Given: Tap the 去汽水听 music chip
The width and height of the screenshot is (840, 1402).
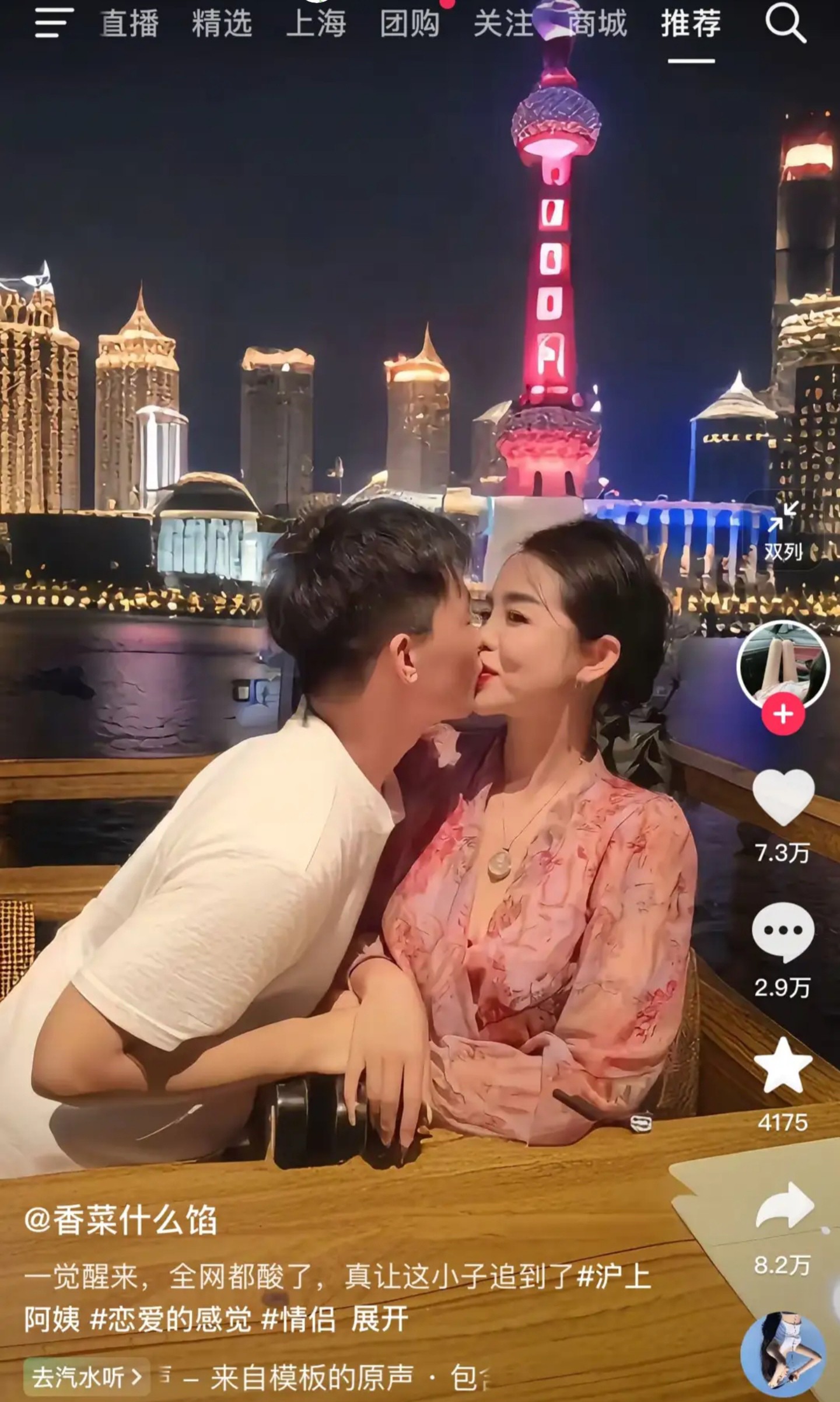Looking at the screenshot, I should coord(85,1373).
